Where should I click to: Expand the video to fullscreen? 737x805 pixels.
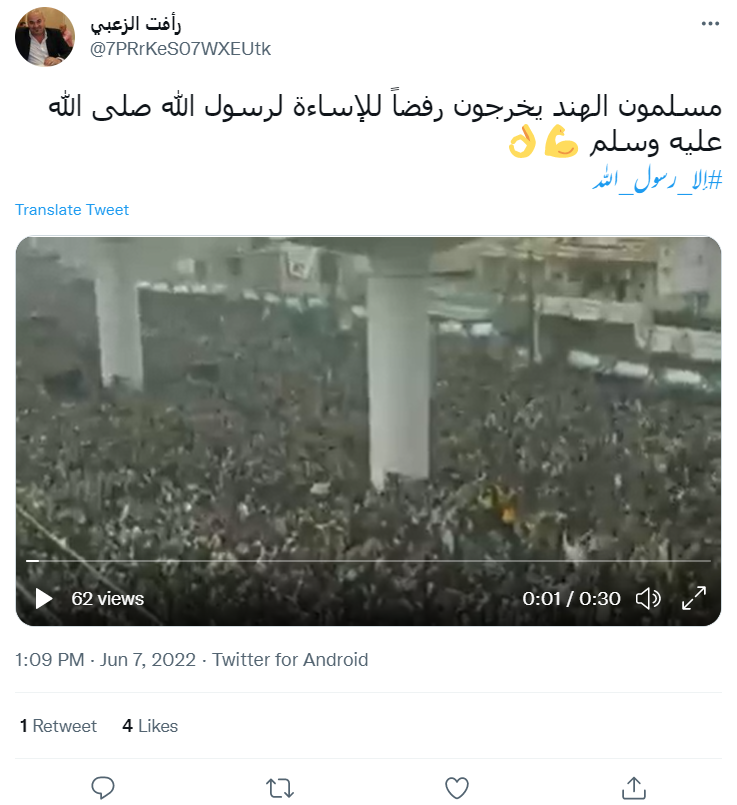pos(694,599)
